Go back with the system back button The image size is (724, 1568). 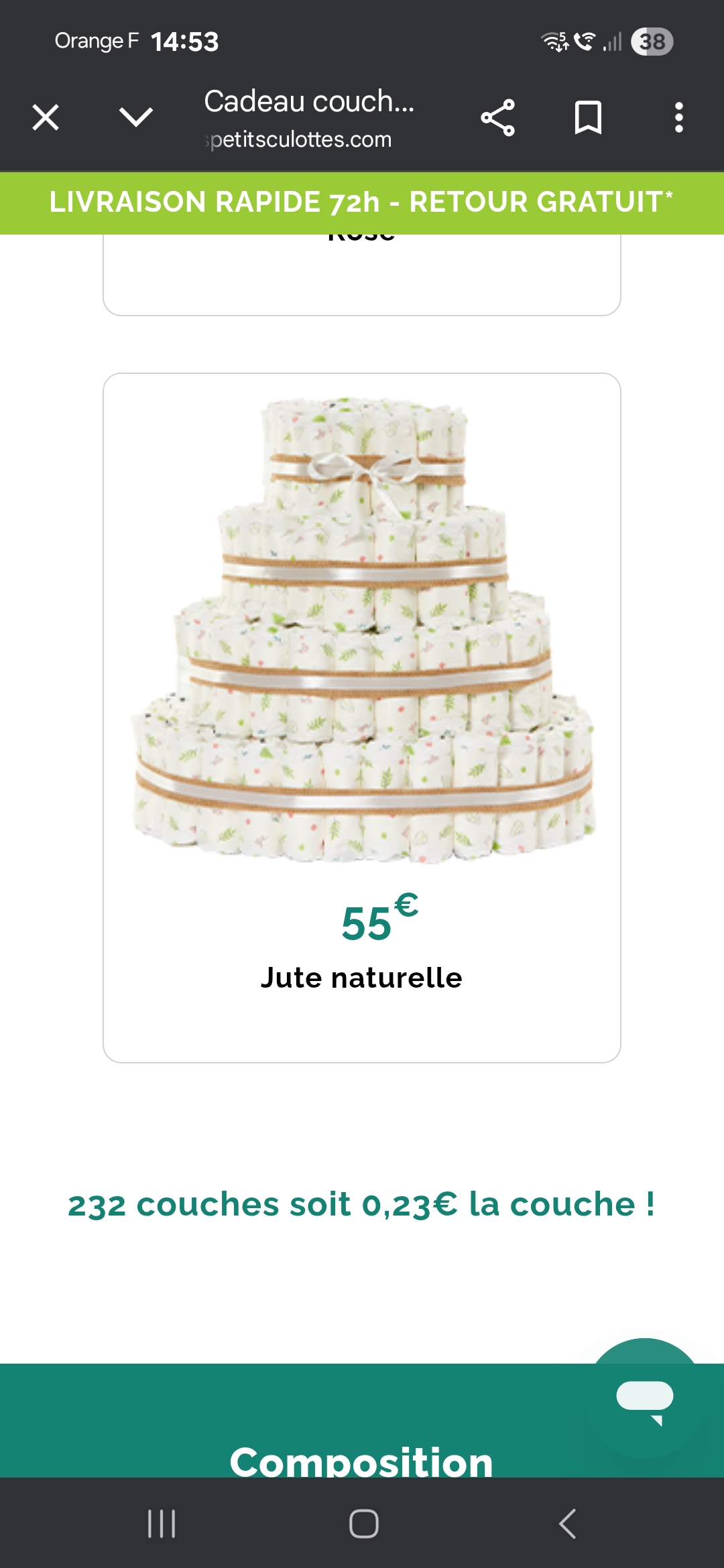click(x=567, y=1523)
